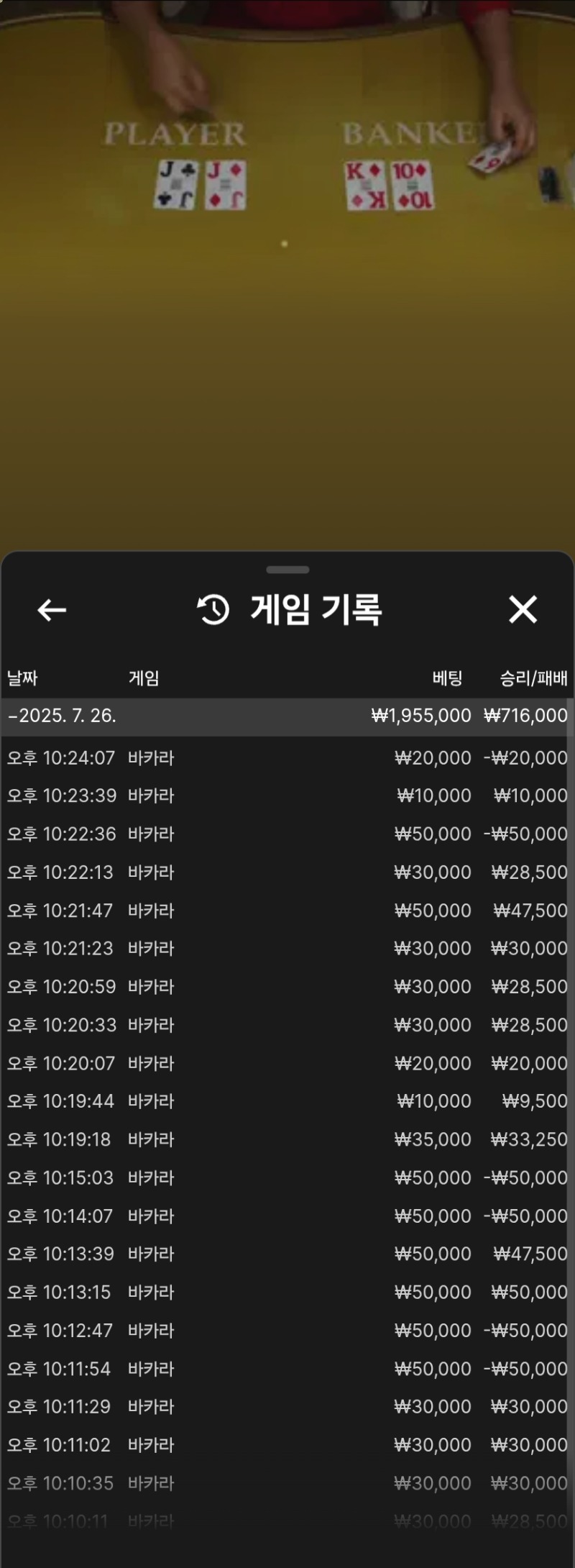Close the 게임 기록 panel
Viewport: 575px width, 1568px height.
tap(523, 609)
